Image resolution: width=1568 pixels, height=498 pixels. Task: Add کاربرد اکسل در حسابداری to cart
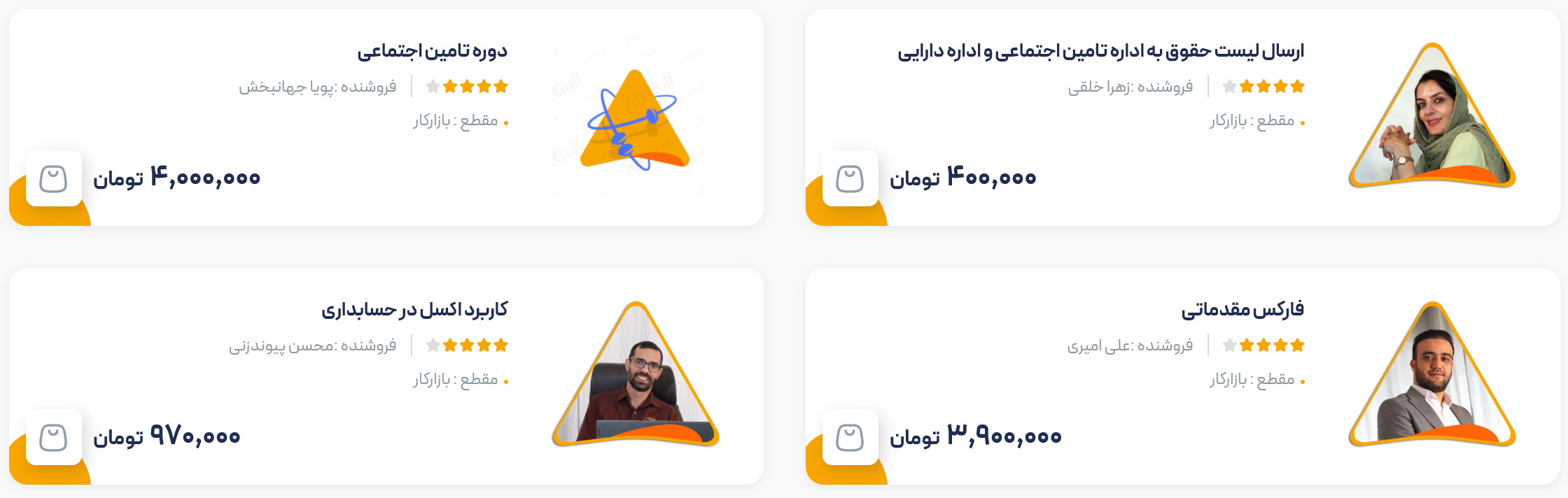pos(53,438)
